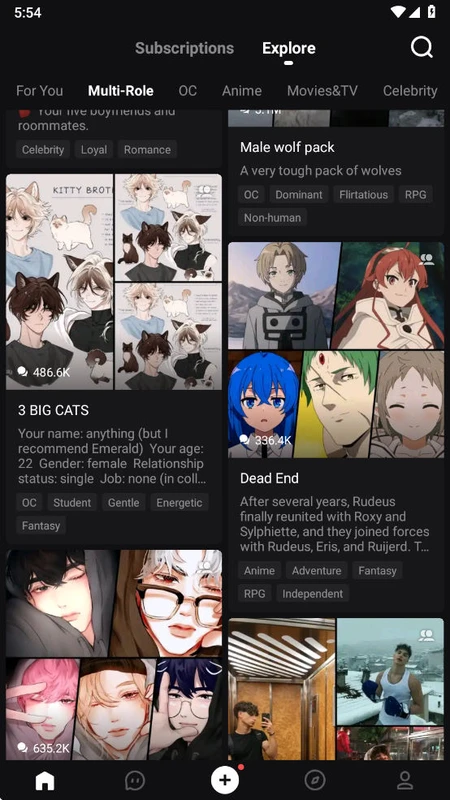The image size is (450, 800).
Task: Switch to the Subscriptions tab
Action: (184, 48)
